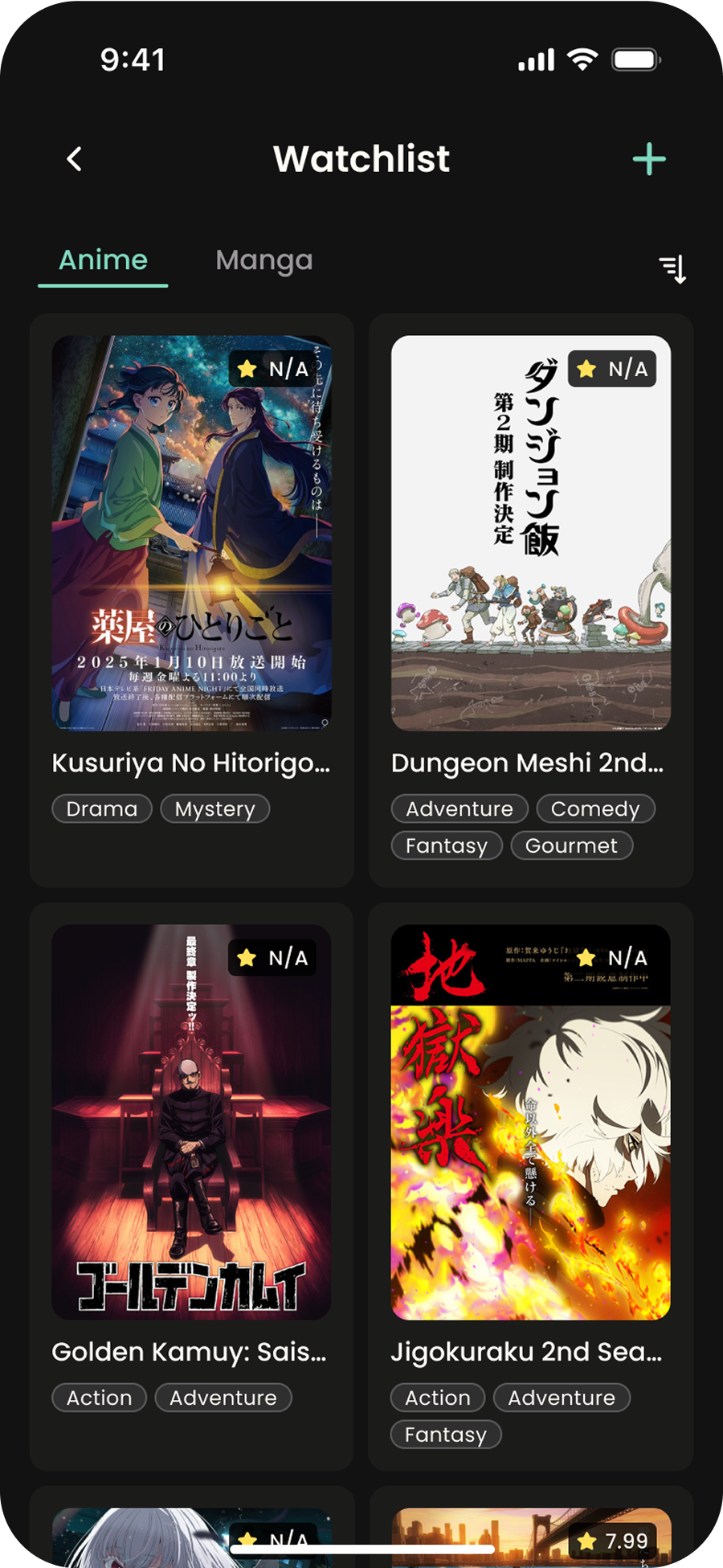
Task: Open the sort options icon
Action: tap(675, 268)
